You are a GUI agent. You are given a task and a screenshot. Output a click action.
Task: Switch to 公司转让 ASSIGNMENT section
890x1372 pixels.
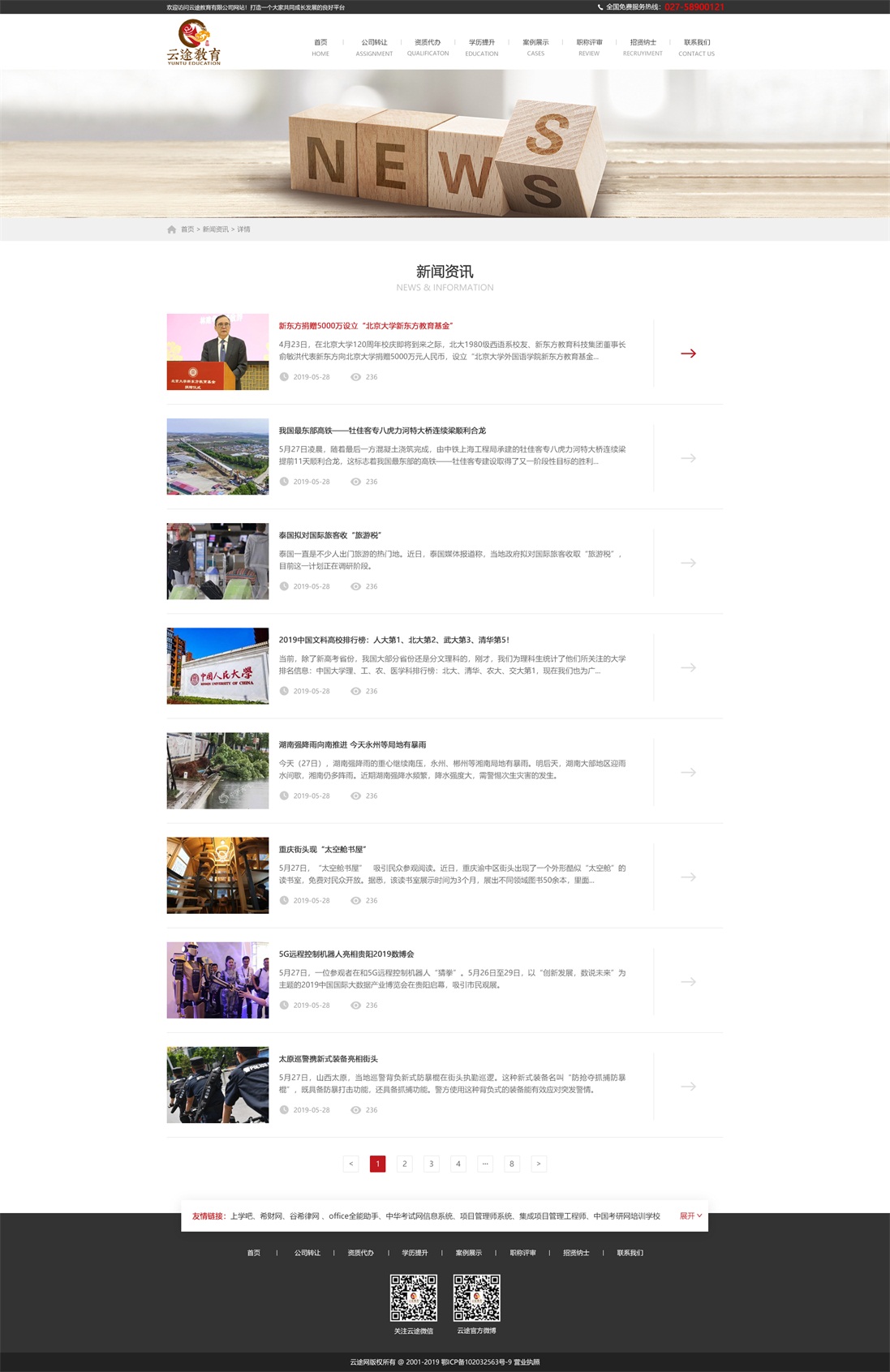[374, 47]
